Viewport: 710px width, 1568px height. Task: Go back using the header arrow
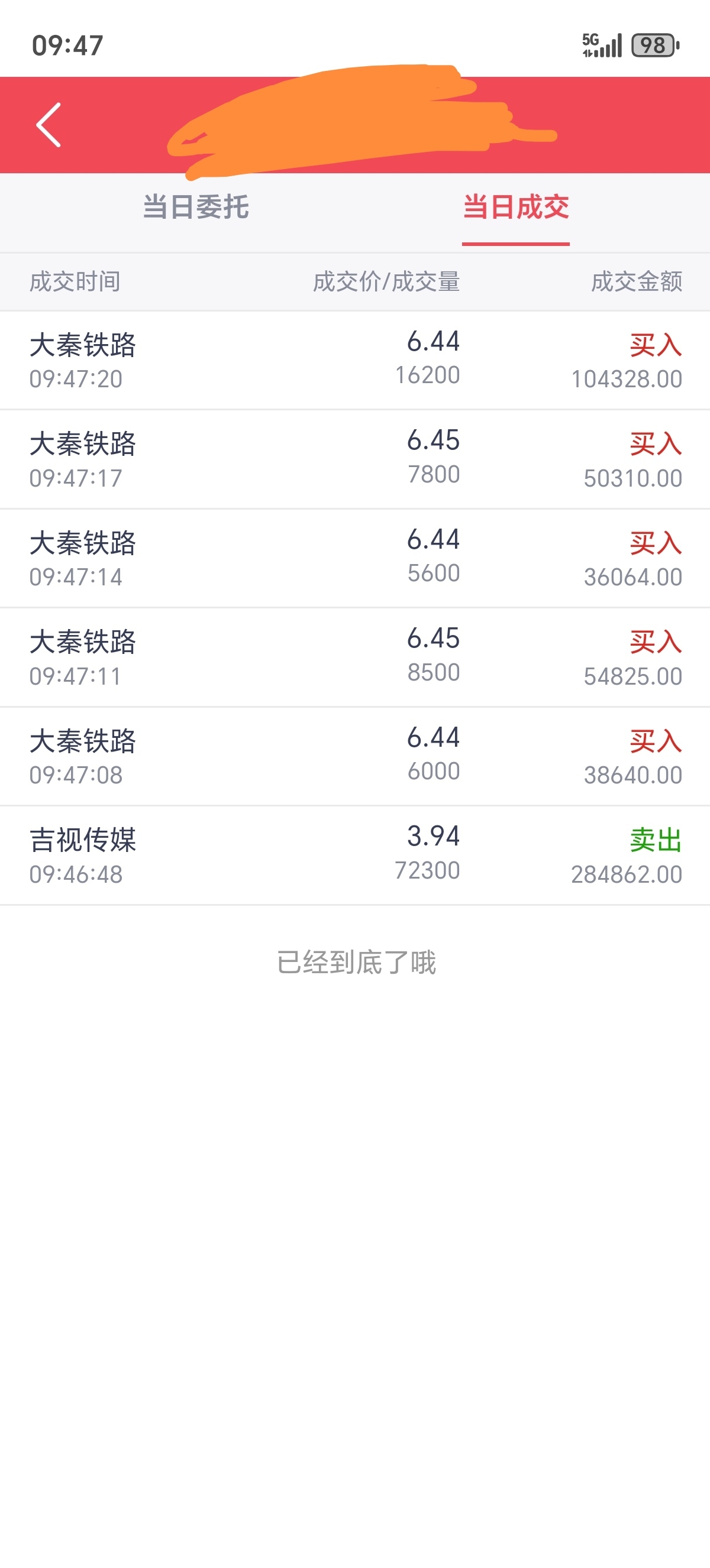tap(49, 125)
